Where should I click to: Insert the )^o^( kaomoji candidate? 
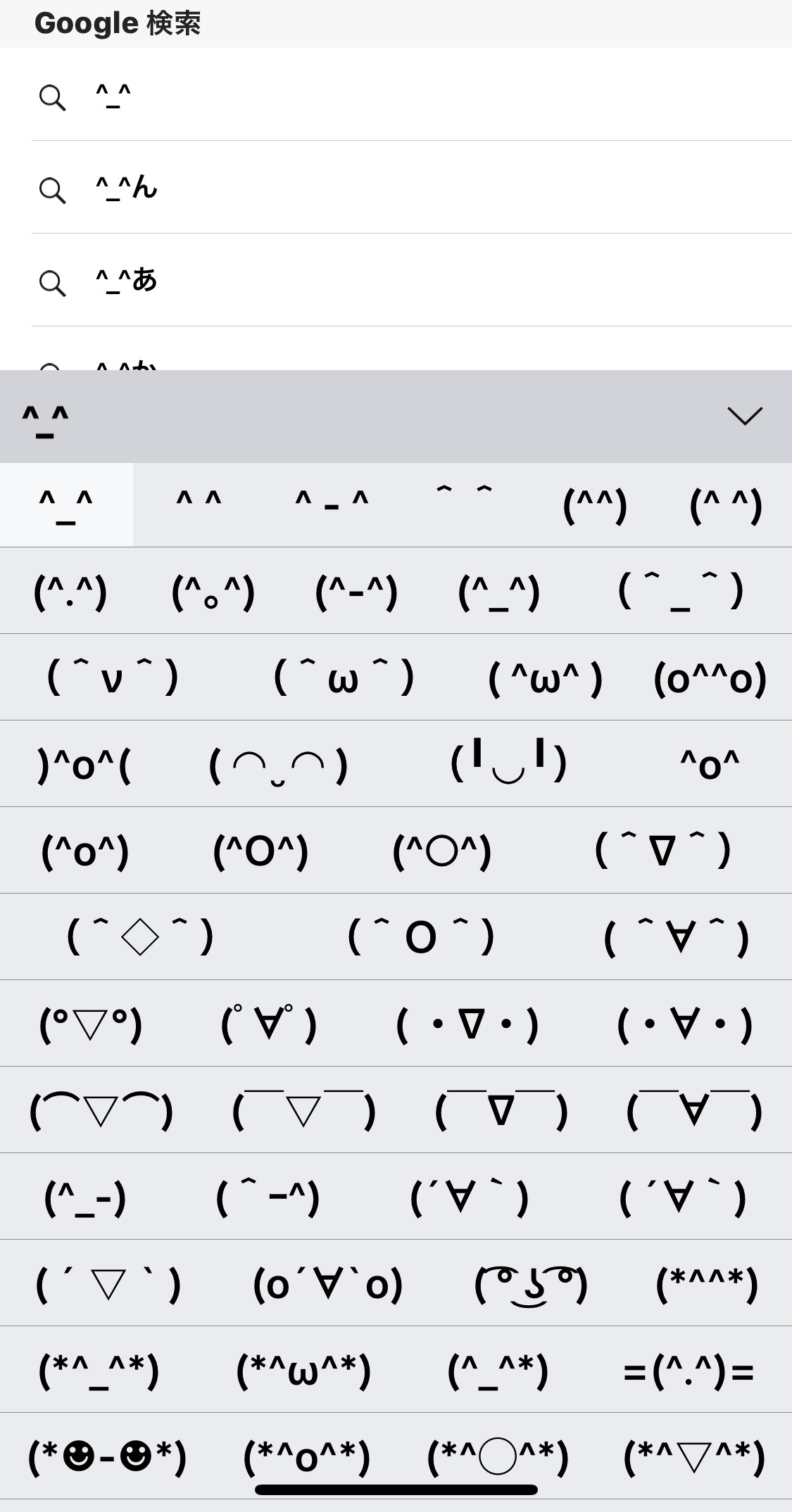(83, 764)
